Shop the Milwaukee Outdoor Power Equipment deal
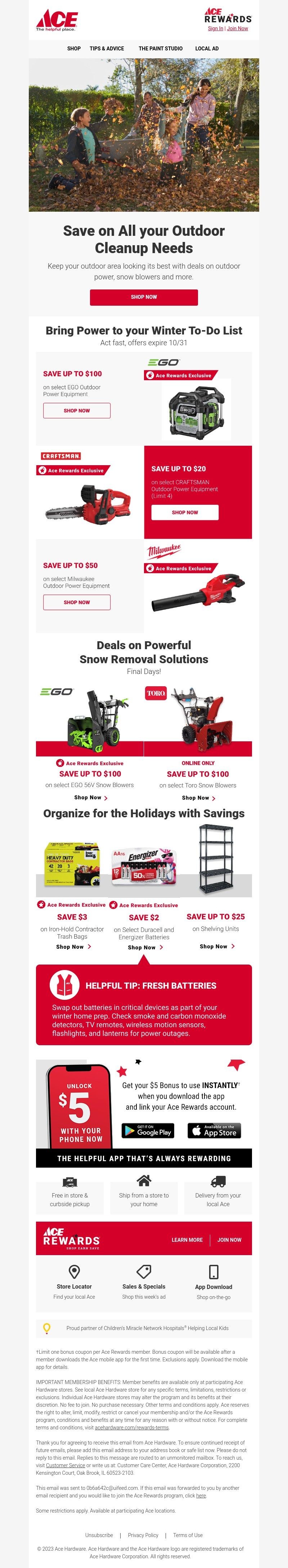Screen dimensions: 288x1568 pyautogui.click(x=77, y=603)
